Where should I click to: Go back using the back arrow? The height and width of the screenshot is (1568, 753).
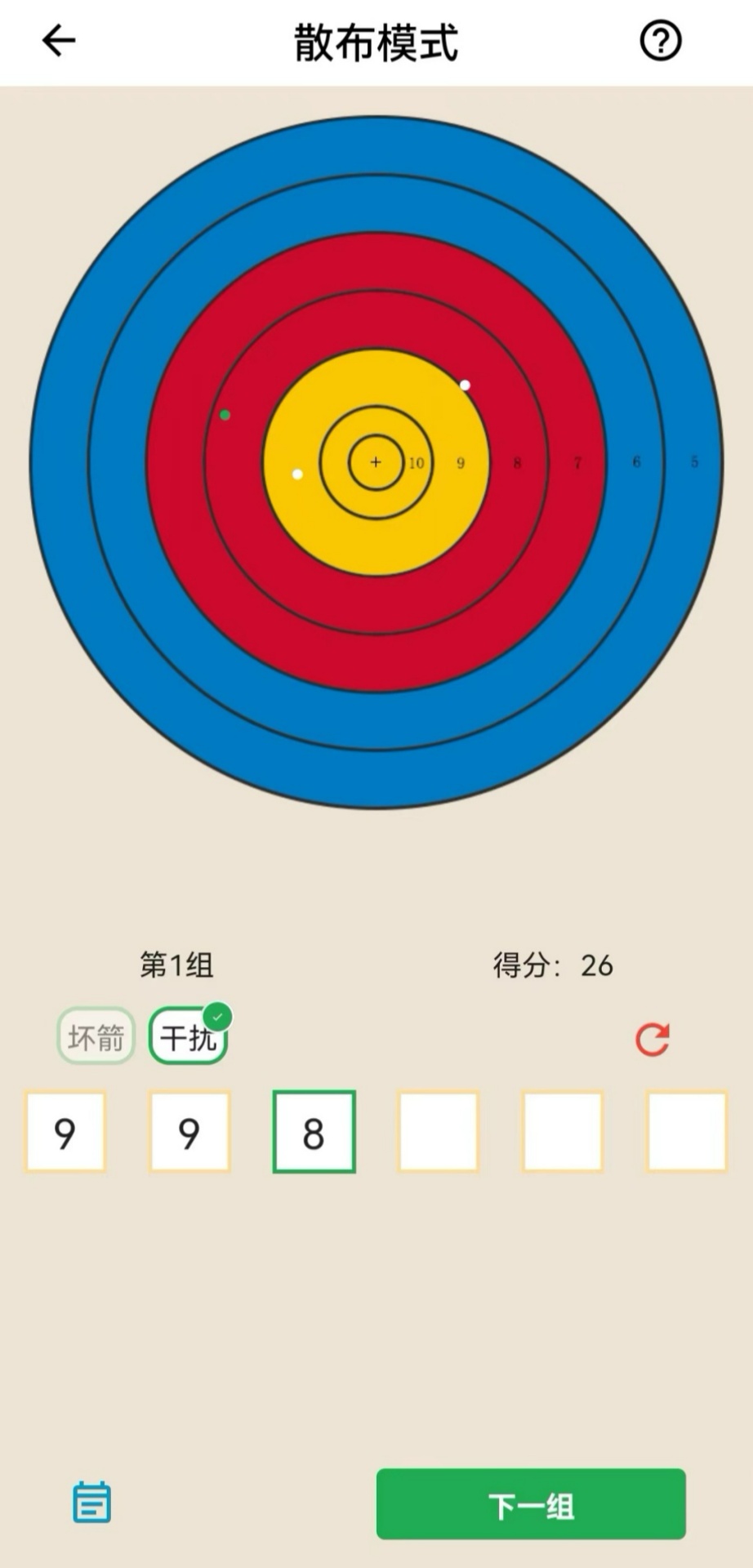(57, 41)
